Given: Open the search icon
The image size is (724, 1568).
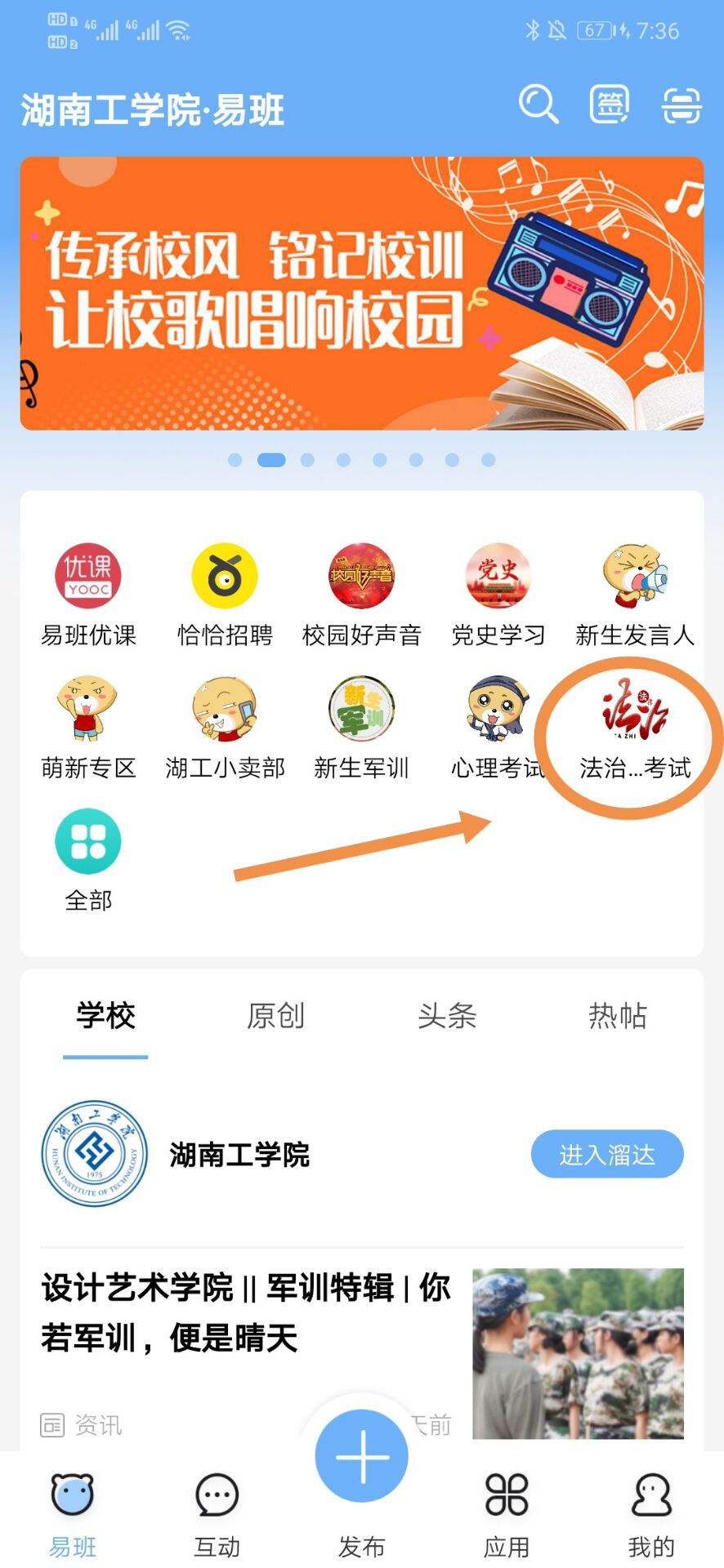Looking at the screenshot, I should click(538, 105).
